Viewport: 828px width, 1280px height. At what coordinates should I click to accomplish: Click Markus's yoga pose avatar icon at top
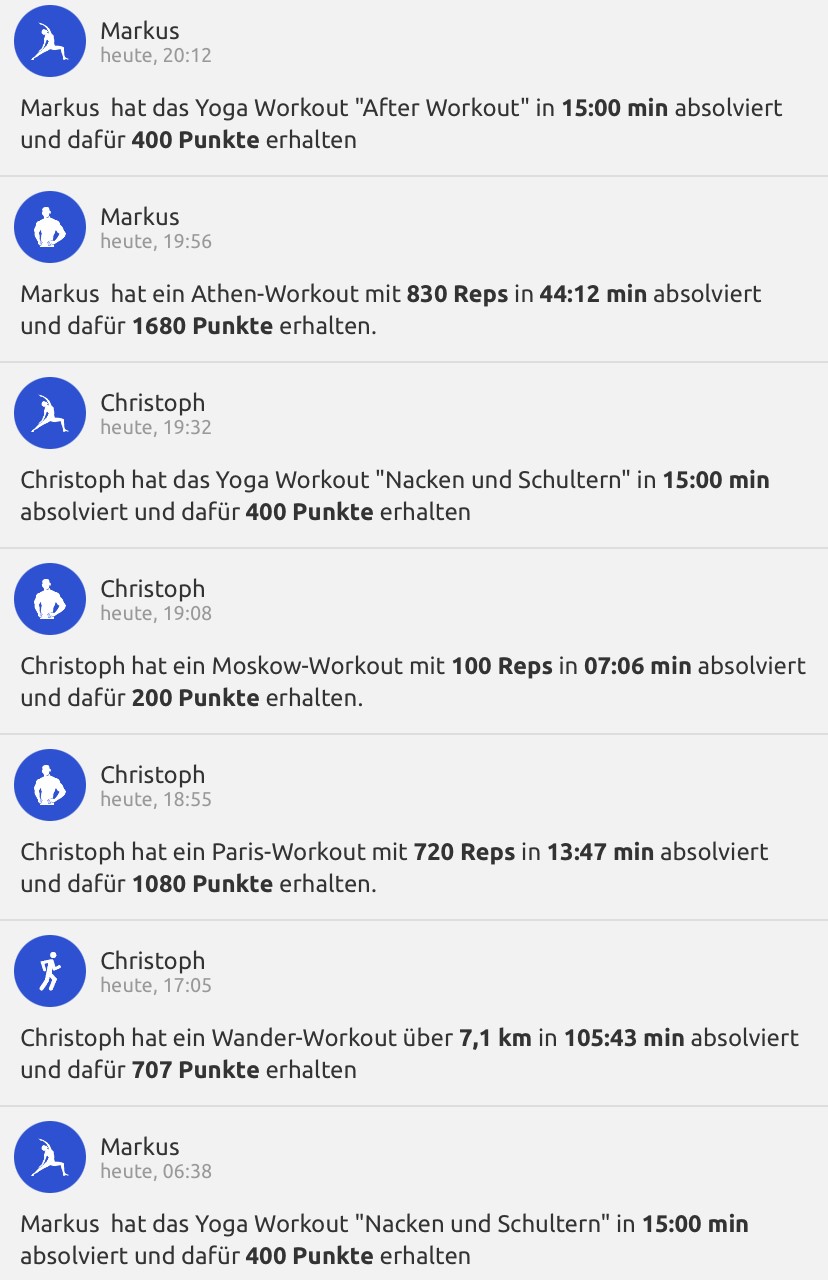(49, 41)
